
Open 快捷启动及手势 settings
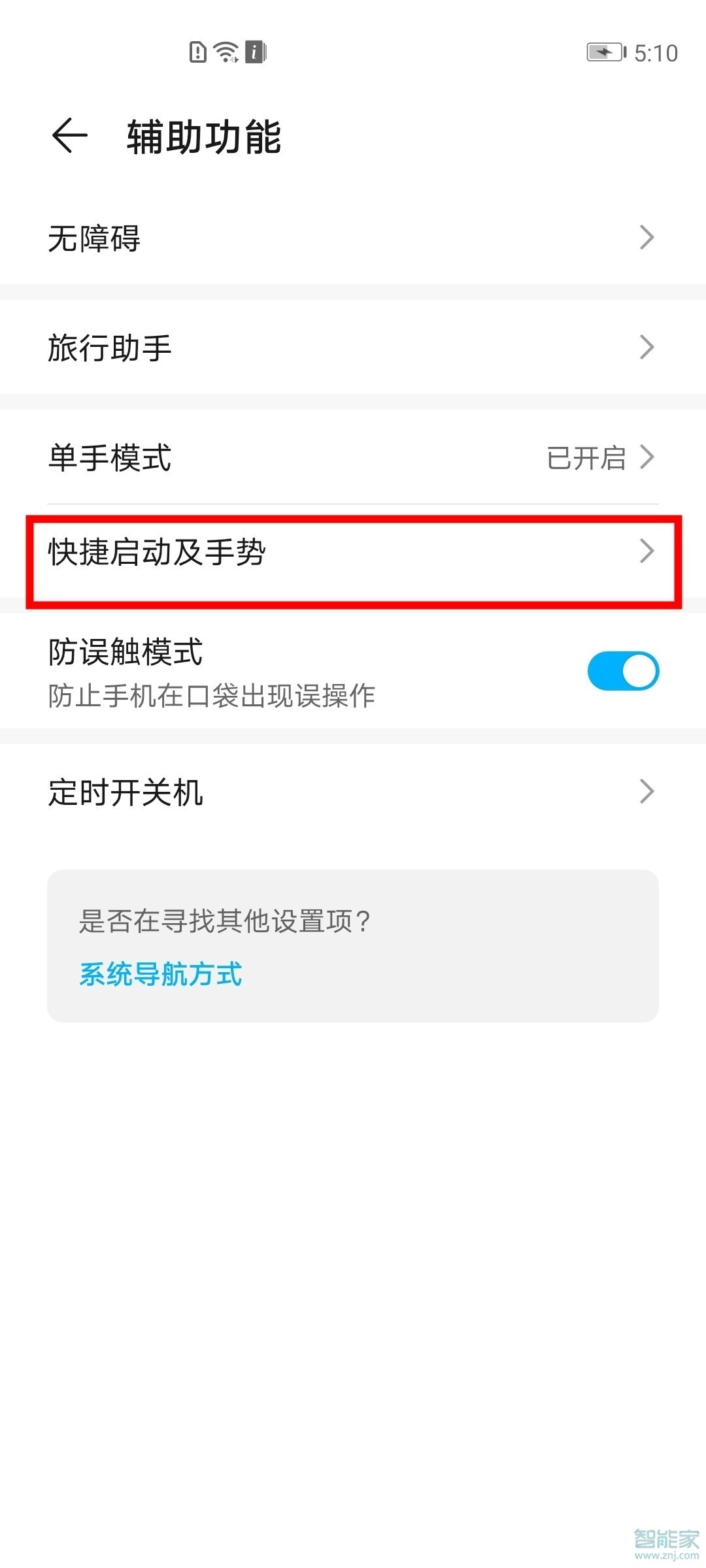click(x=353, y=551)
